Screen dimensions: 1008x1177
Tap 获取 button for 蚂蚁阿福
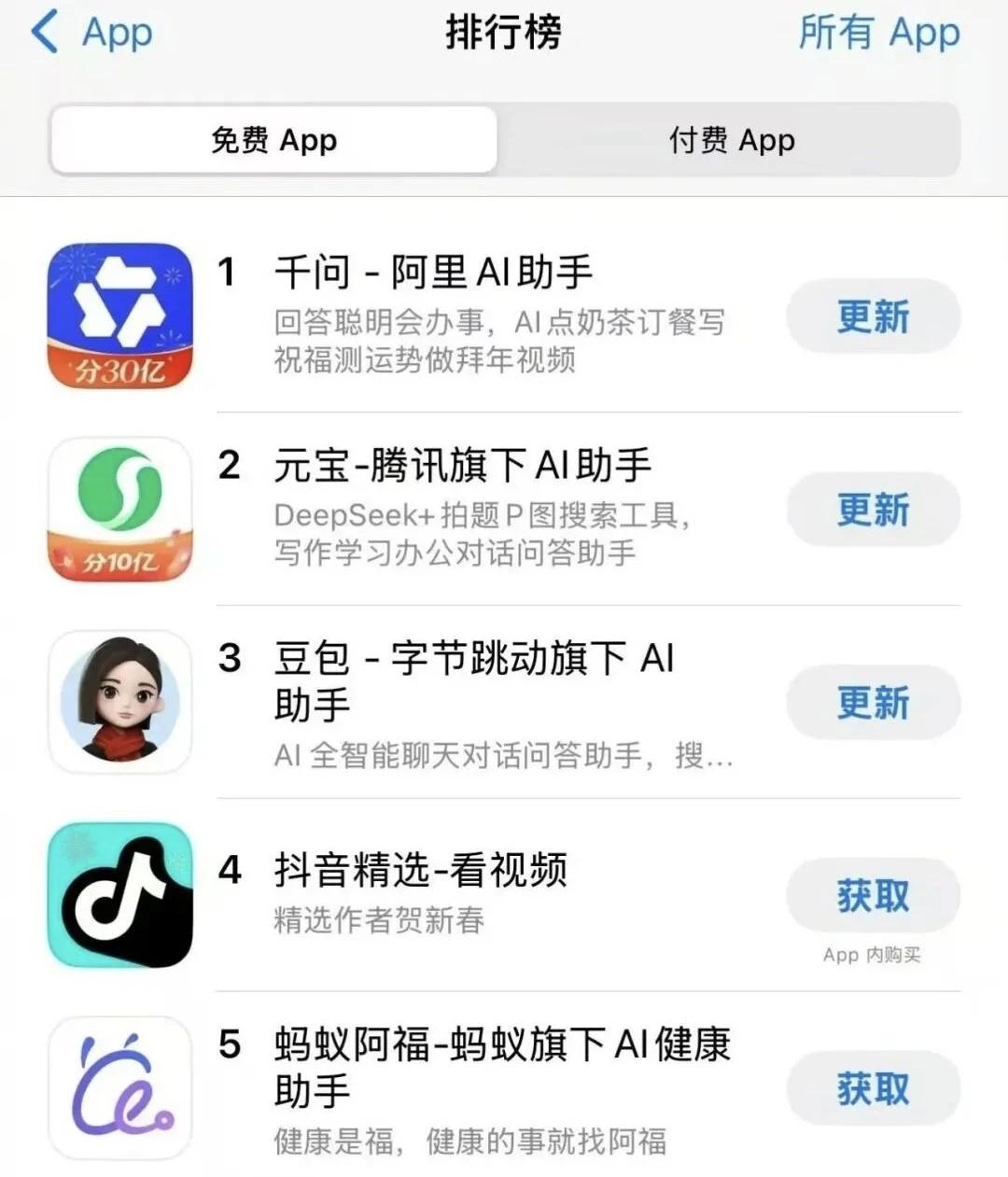(x=874, y=1088)
